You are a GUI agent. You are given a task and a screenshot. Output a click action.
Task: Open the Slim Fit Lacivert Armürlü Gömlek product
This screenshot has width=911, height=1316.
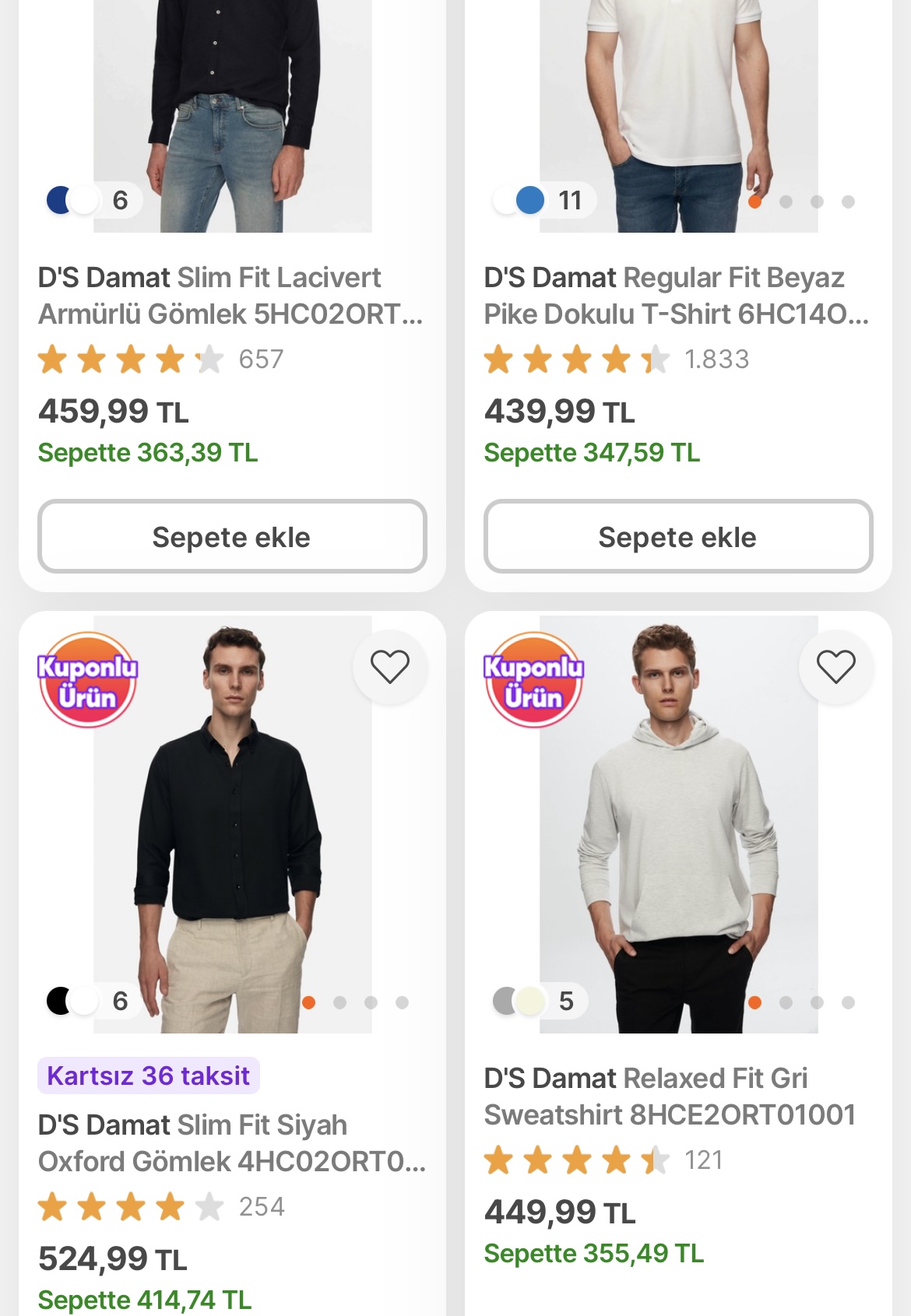click(x=230, y=296)
